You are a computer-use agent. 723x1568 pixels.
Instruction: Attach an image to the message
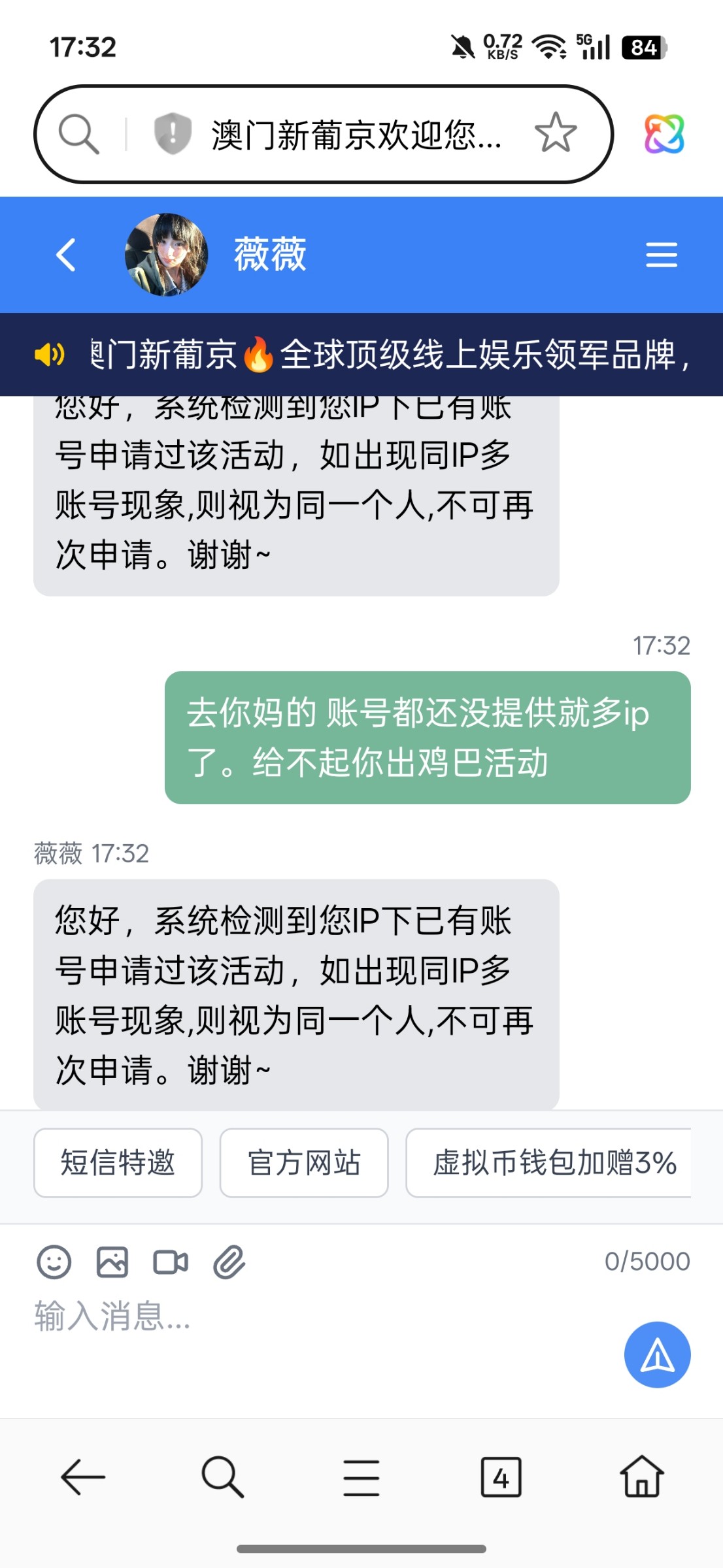[x=112, y=1262]
